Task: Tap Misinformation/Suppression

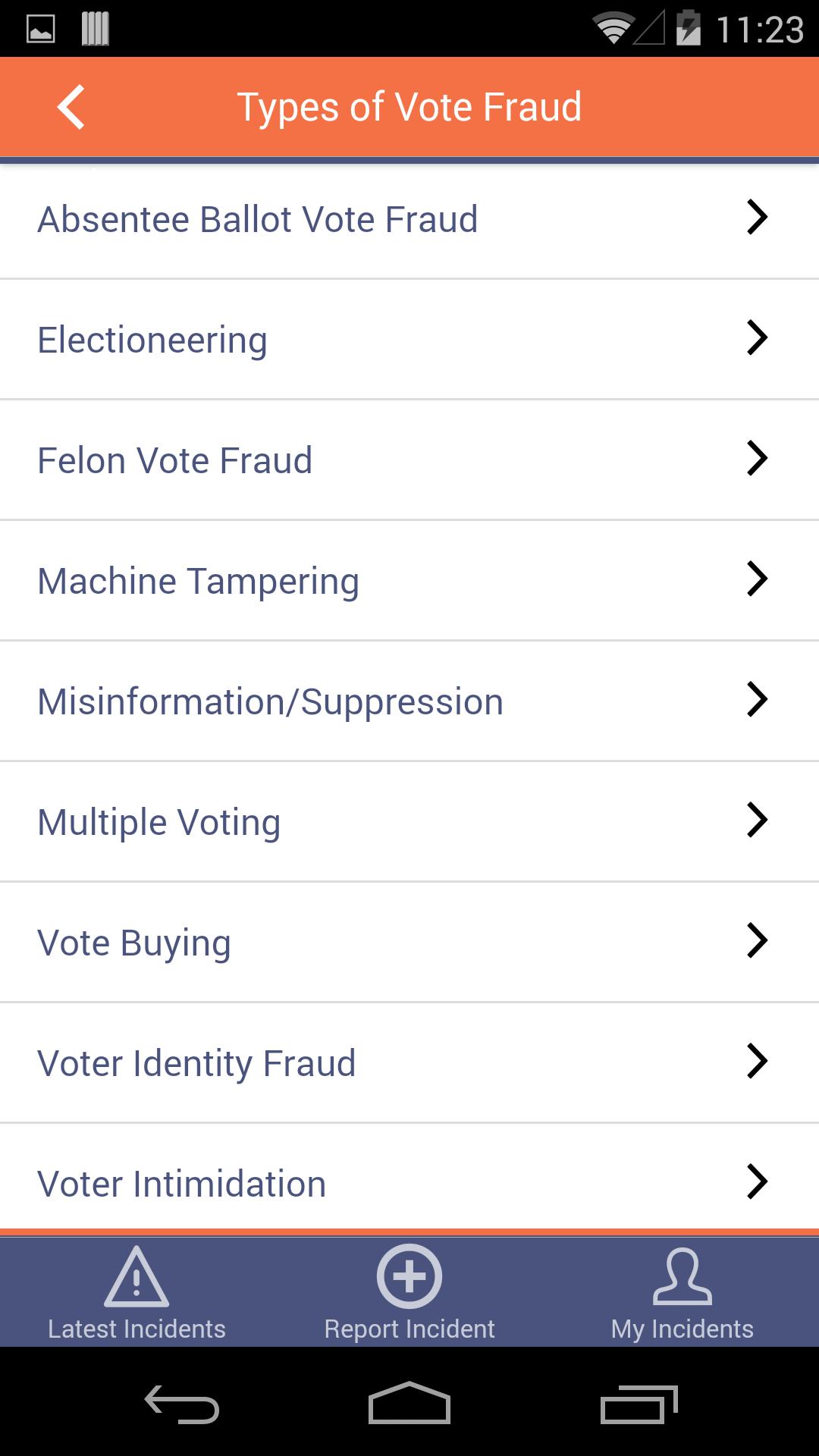Action: 409,701
